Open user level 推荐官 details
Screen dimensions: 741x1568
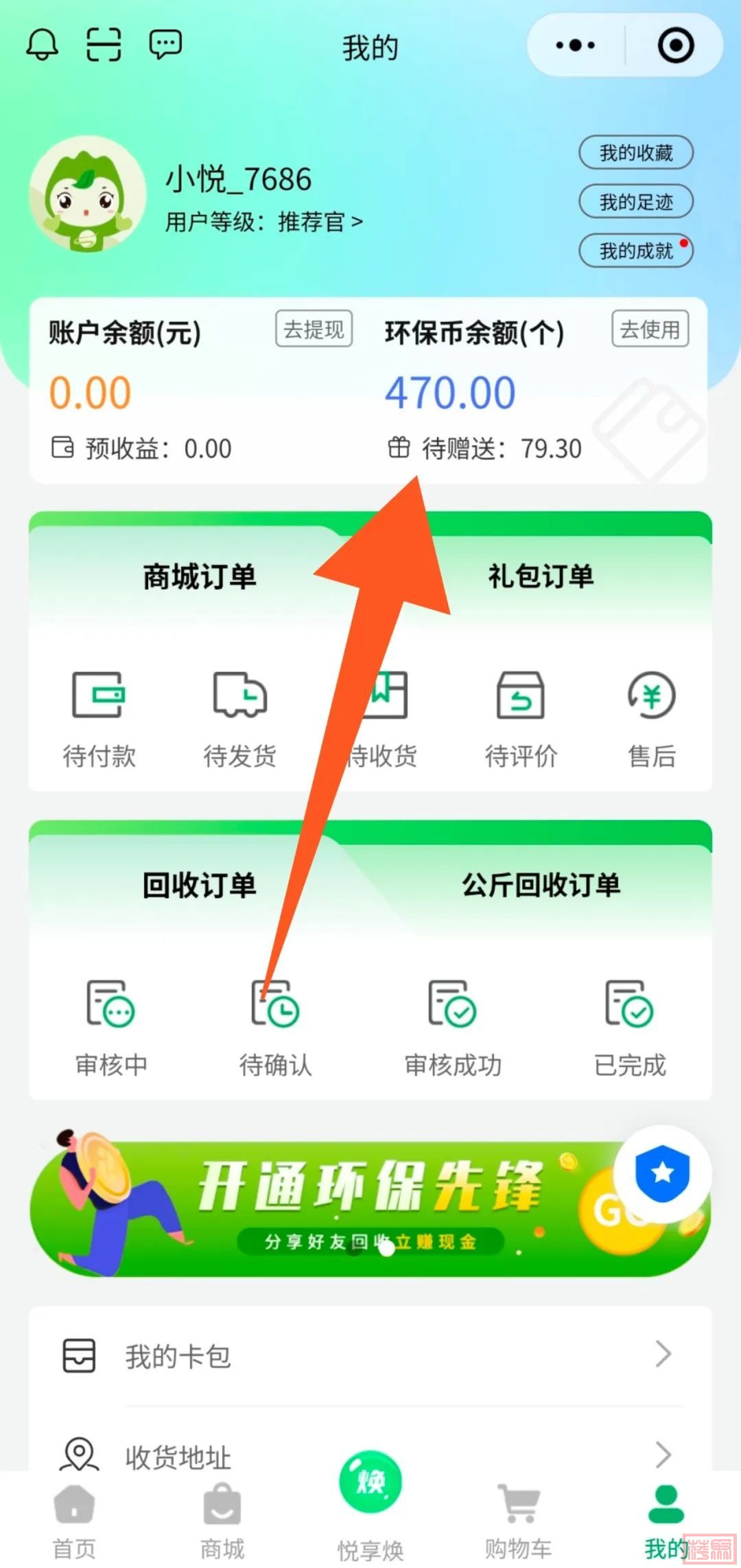[264, 222]
